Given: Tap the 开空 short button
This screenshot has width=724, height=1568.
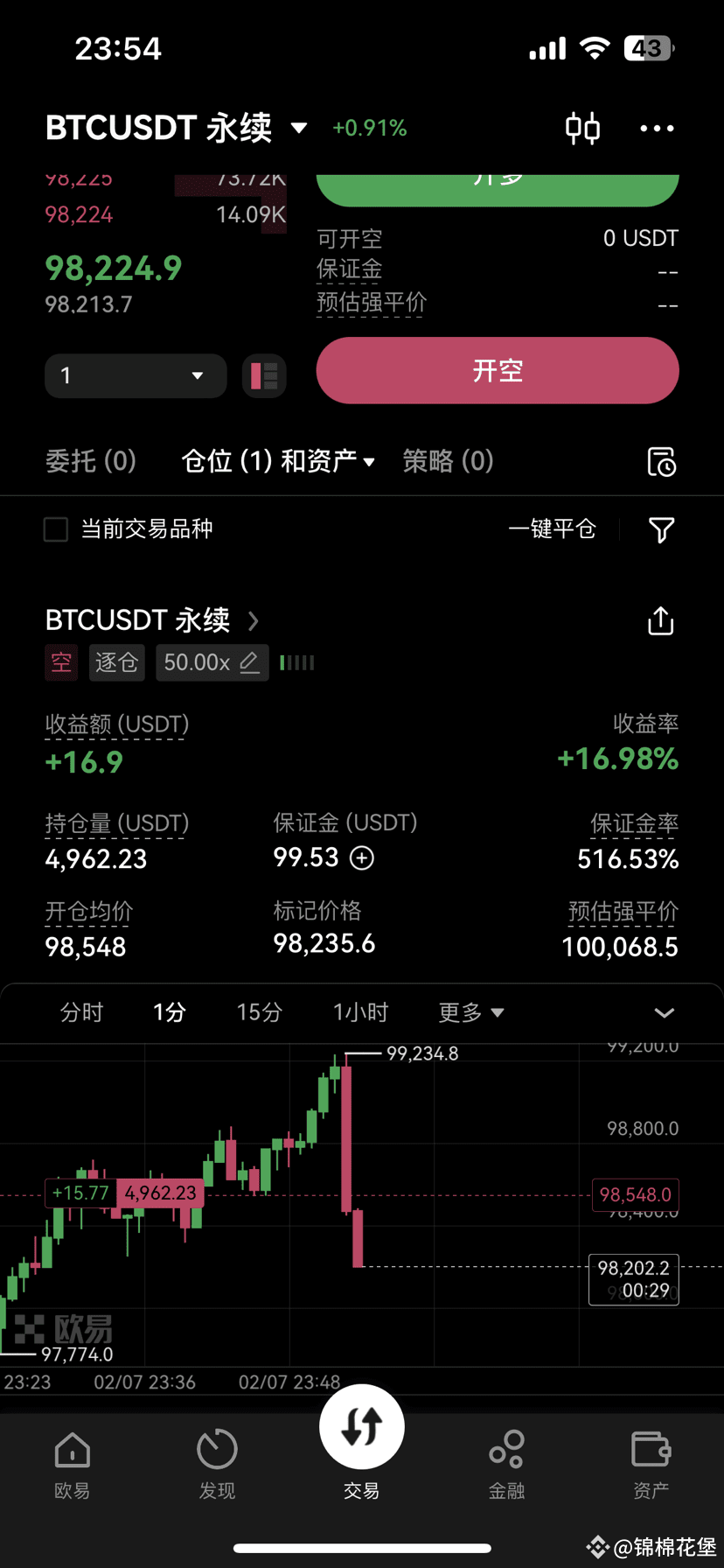Looking at the screenshot, I should (497, 370).
